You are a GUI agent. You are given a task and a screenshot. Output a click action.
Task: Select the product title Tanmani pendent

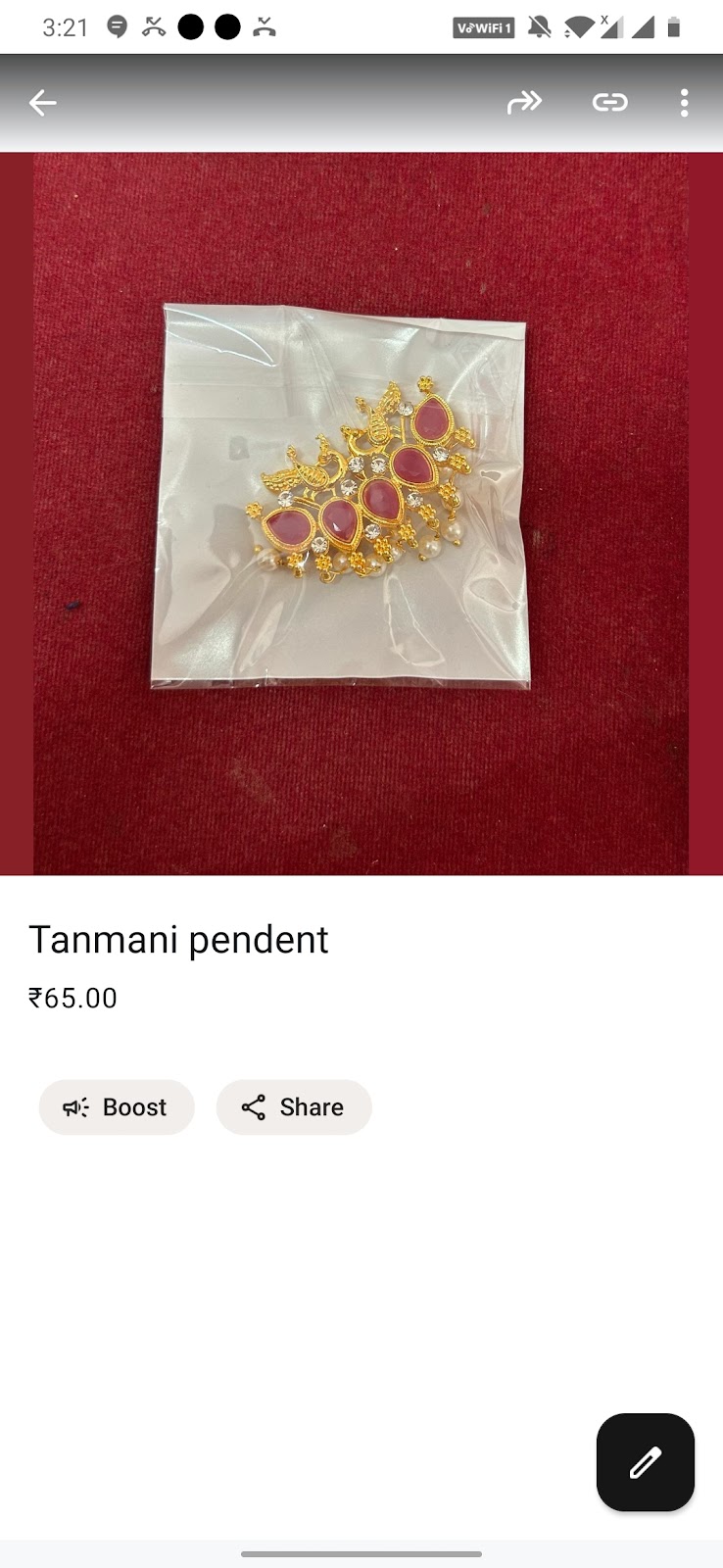coord(180,939)
